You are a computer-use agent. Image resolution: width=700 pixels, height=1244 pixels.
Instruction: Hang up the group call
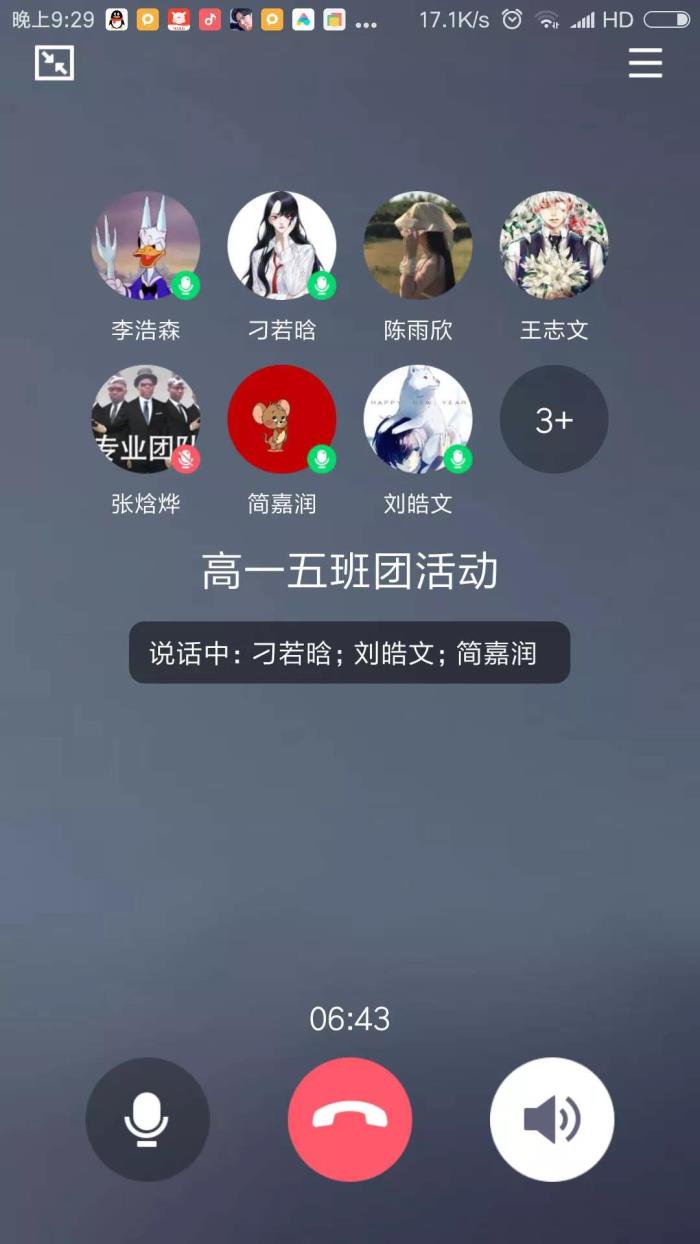click(350, 1119)
